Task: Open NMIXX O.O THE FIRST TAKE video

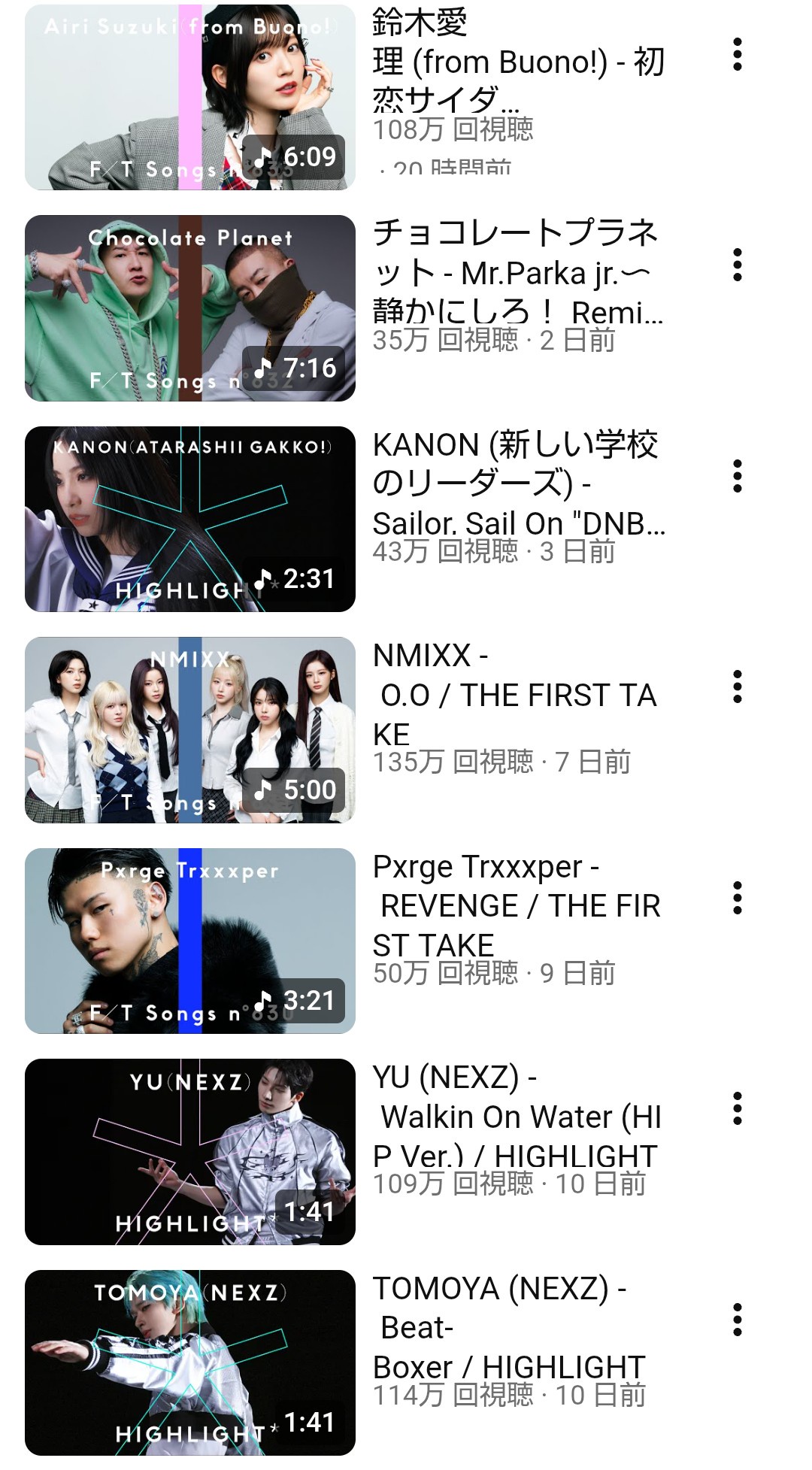Action: (x=189, y=730)
